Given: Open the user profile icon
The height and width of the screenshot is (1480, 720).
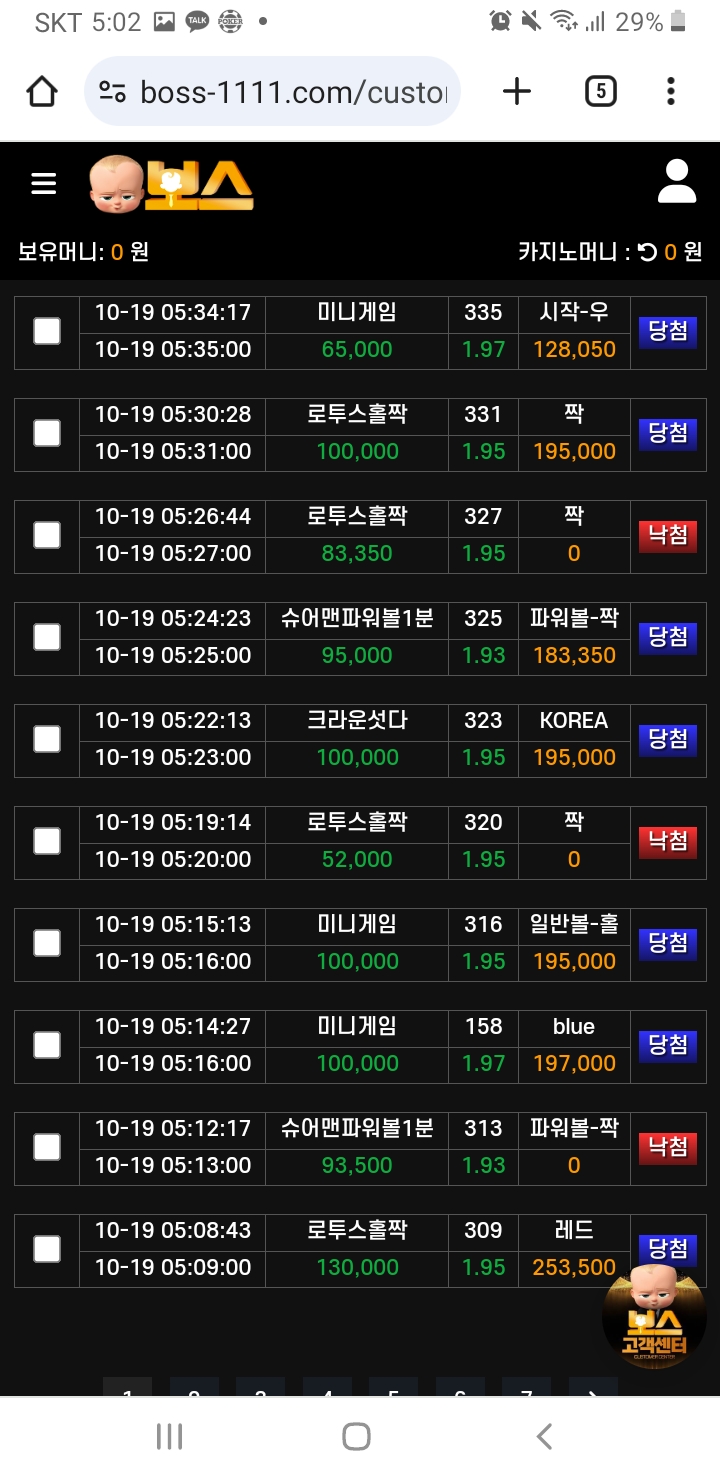Looking at the screenshot, I should (677, 182).
